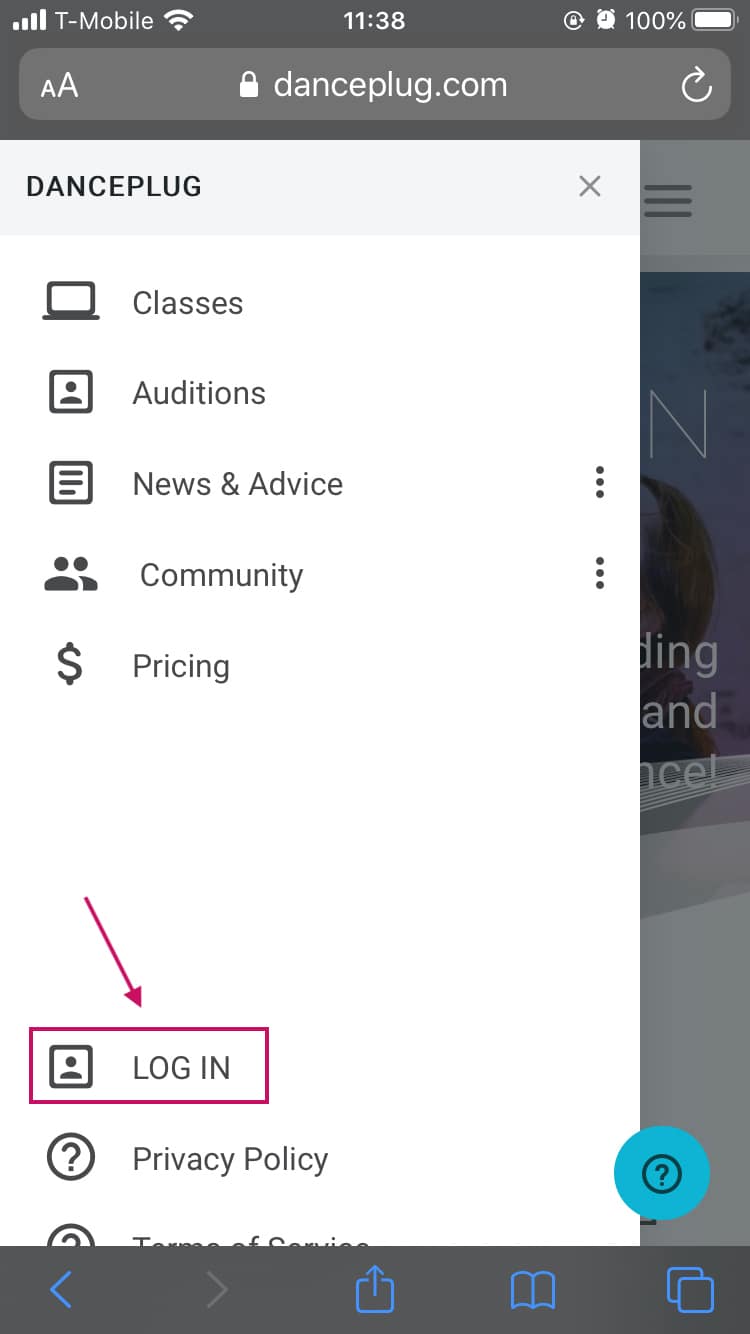Screen dimensions: 750x1334
Task: Show all open Safari tabs
Action: coord(689,1290)
